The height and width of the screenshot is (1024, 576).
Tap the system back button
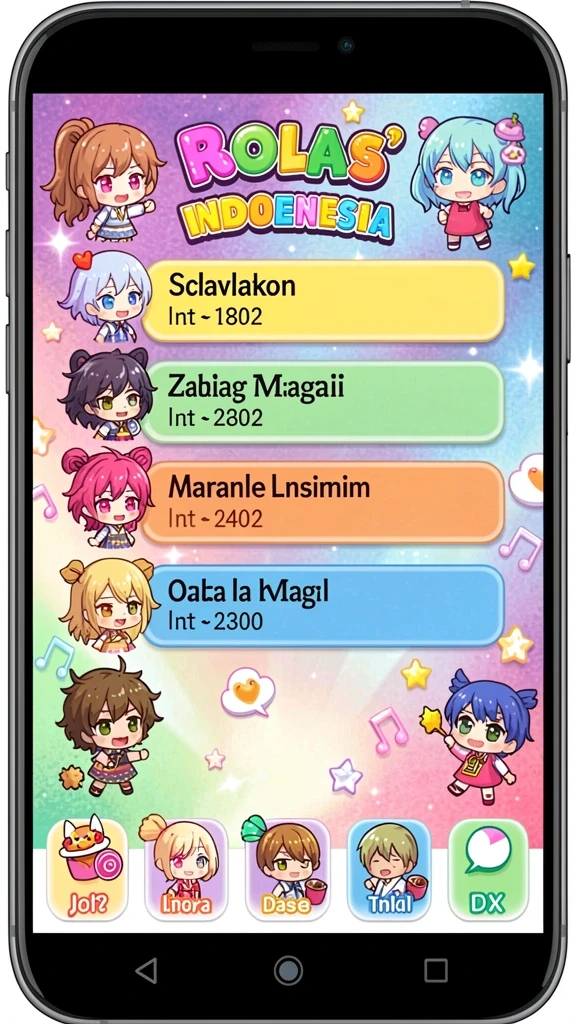(x=146, y=970)
